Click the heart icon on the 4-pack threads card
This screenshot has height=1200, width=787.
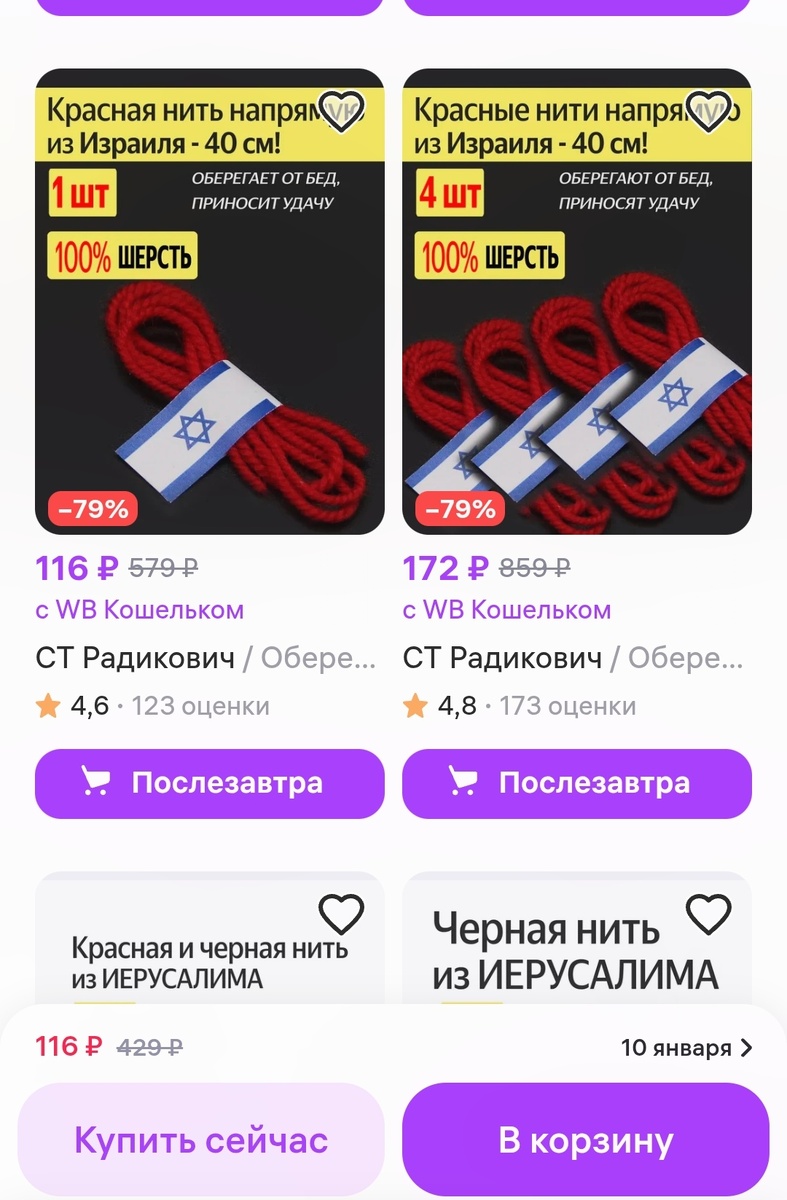point(709,110)
